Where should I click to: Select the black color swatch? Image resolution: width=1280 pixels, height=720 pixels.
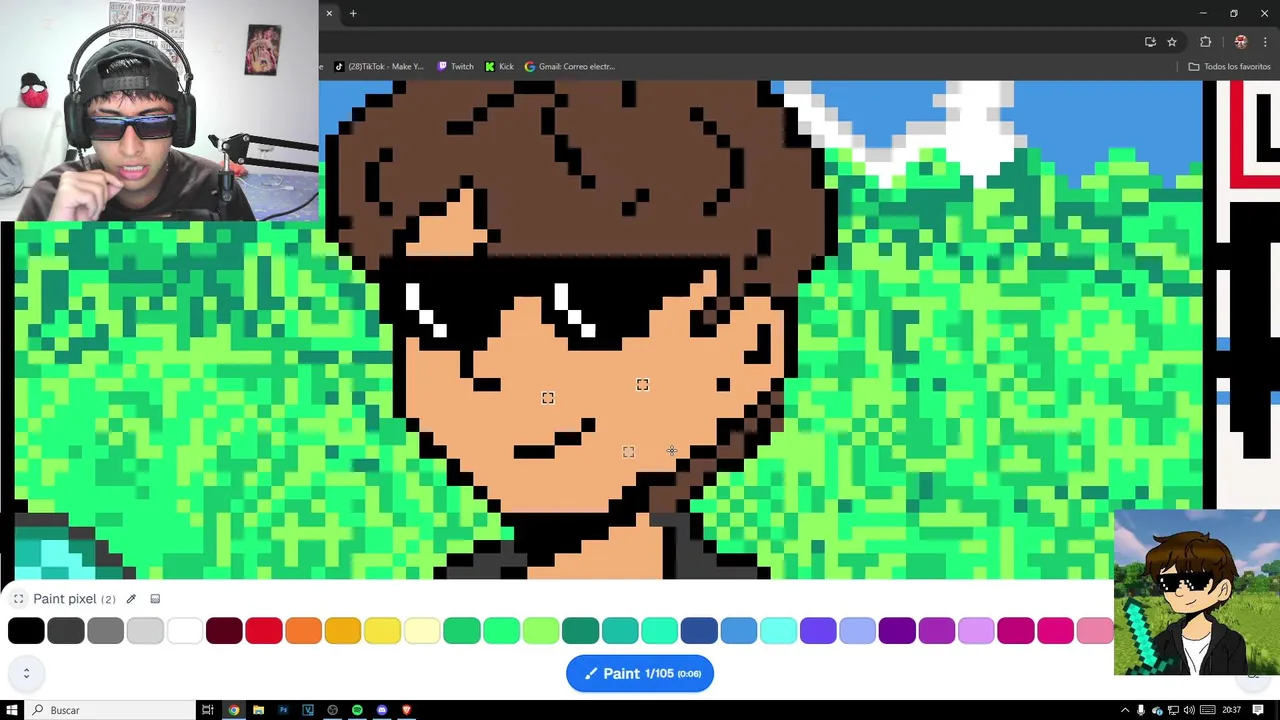tap(26, 630)
